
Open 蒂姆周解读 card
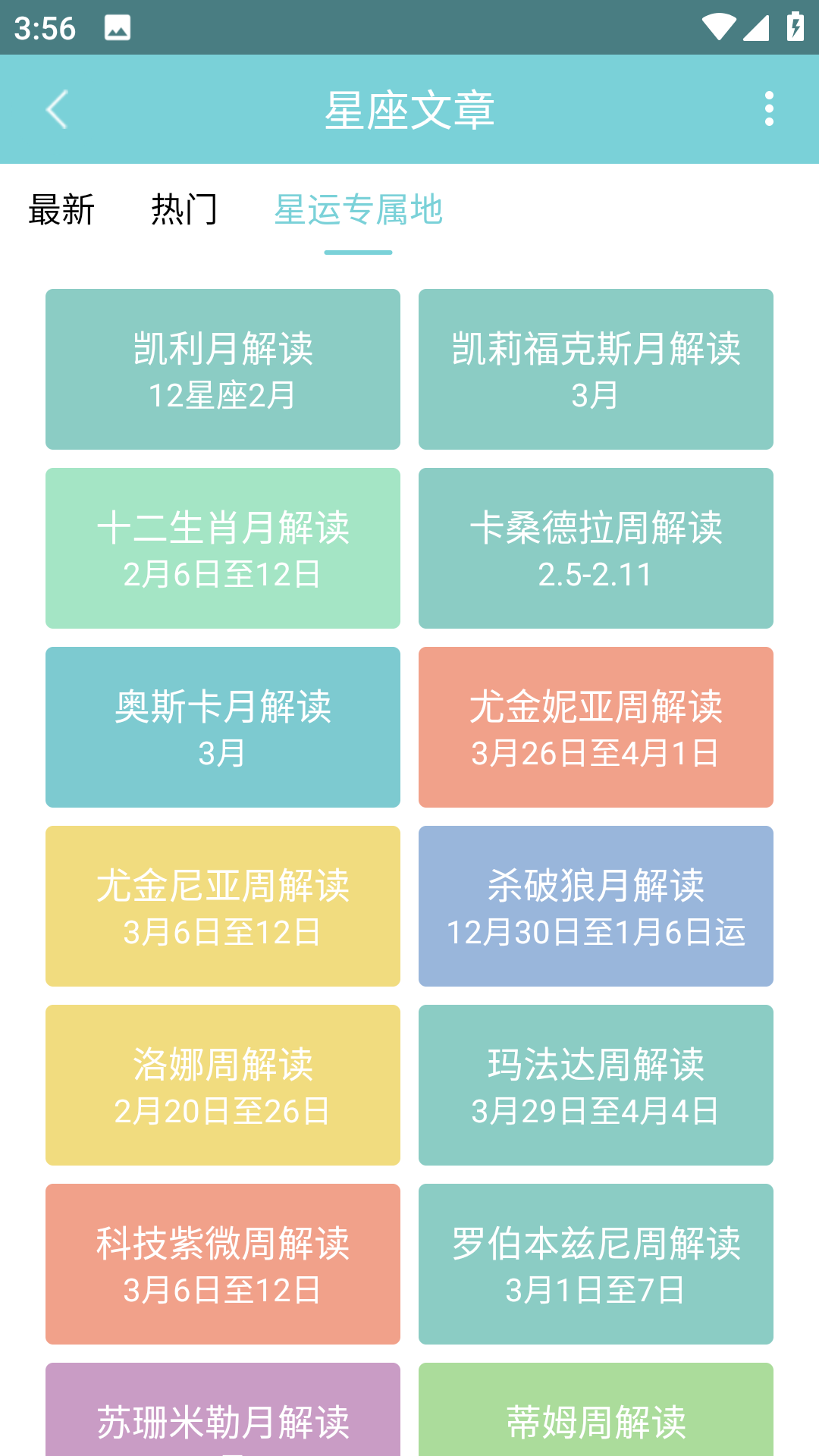tap(596, 1414)
